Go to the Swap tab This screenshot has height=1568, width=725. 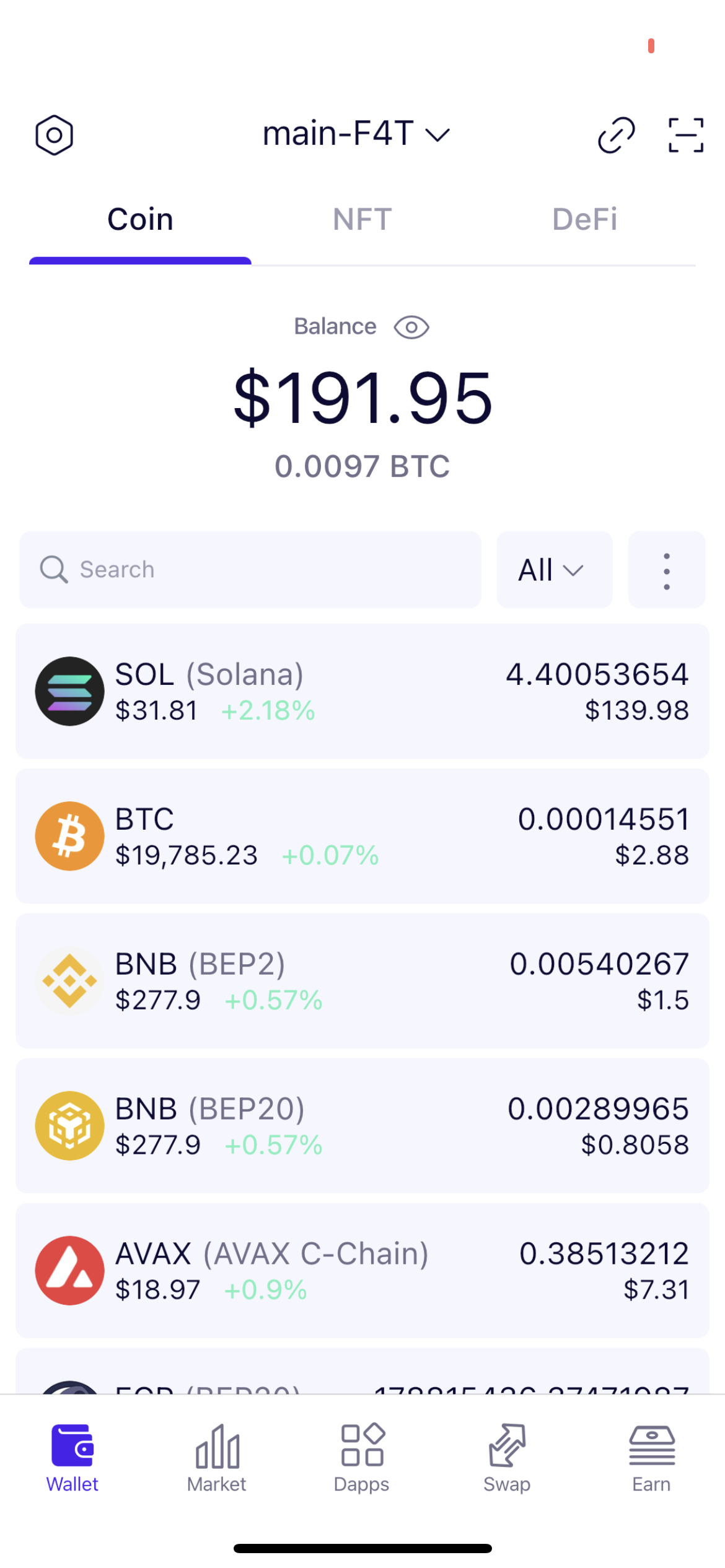pos(507,1458)
